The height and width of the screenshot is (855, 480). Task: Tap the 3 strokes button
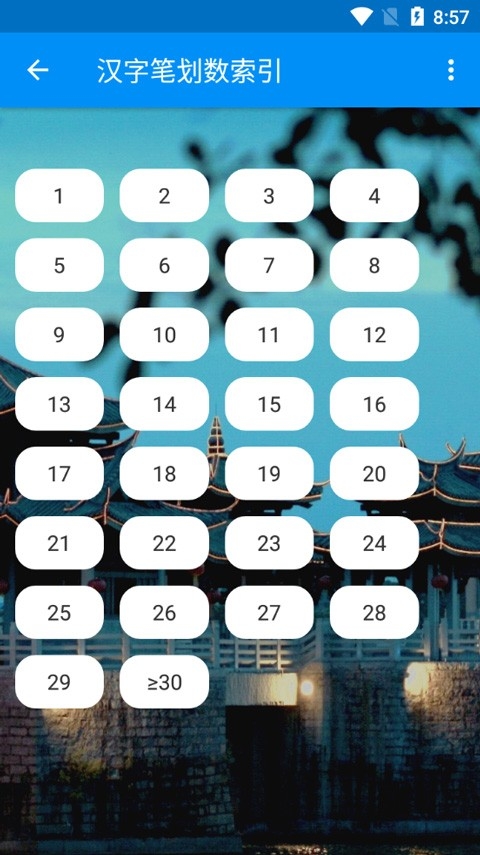pos(269,196)
